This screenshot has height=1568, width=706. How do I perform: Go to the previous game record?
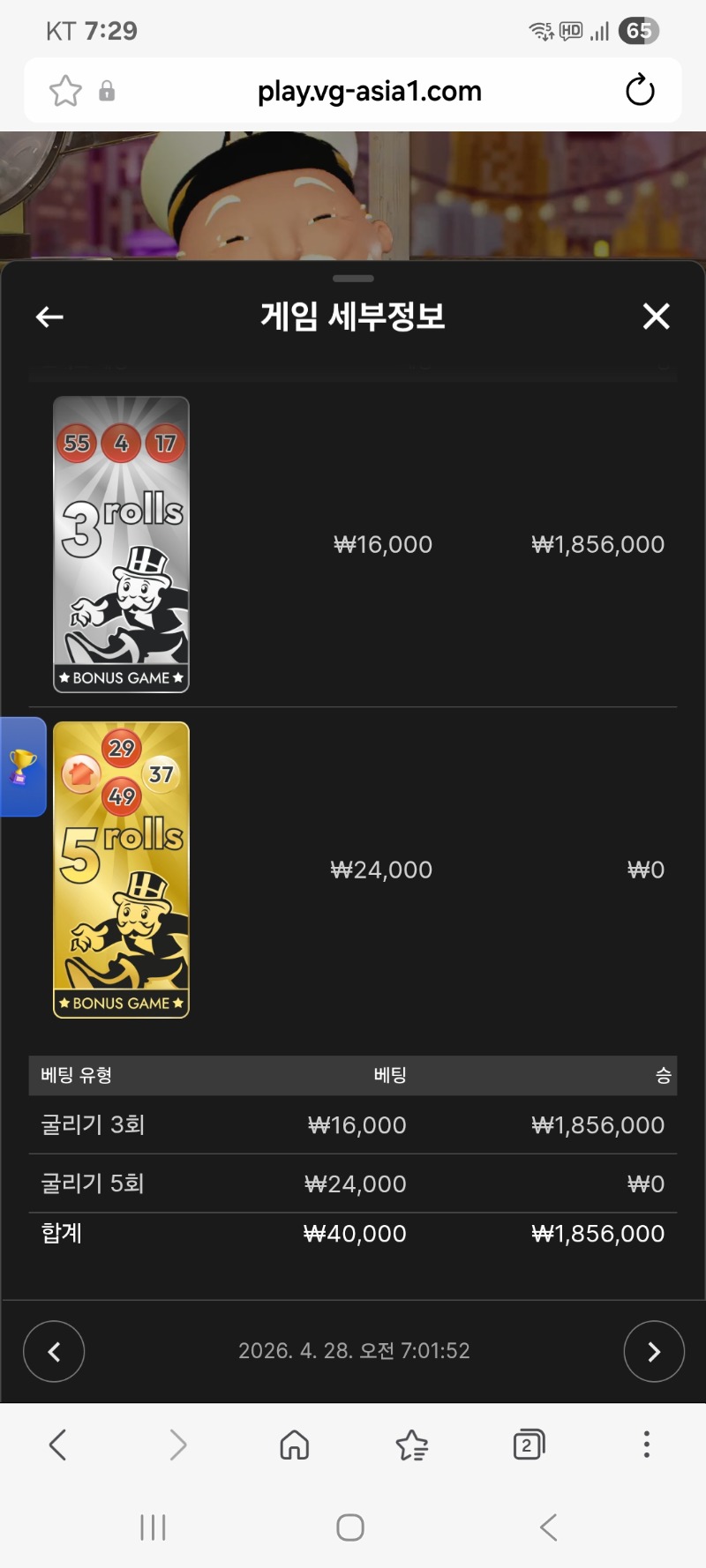pyautogui.click(x=54, y=1351)
